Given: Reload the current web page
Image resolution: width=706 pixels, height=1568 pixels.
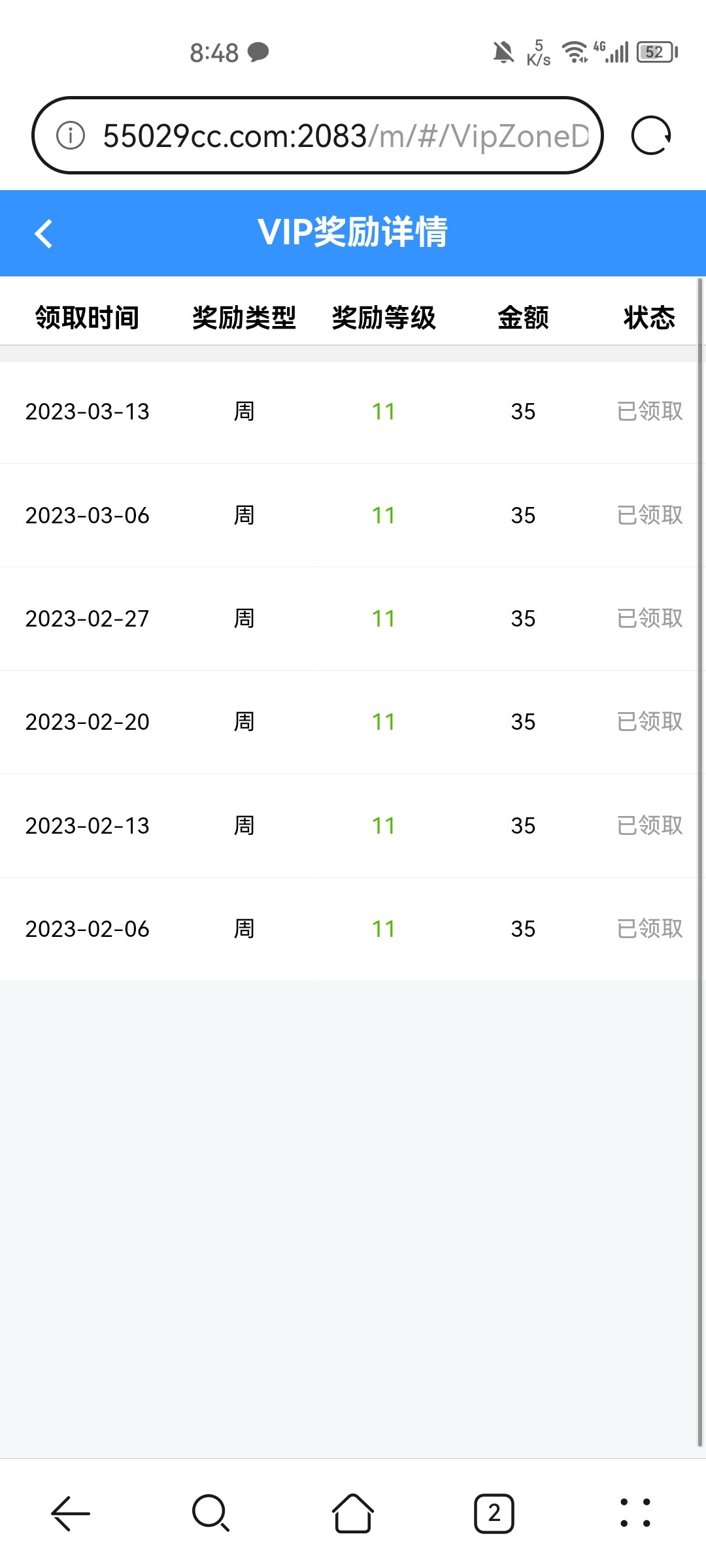Looking at the screenshot, I should click(x=650, y=136).
